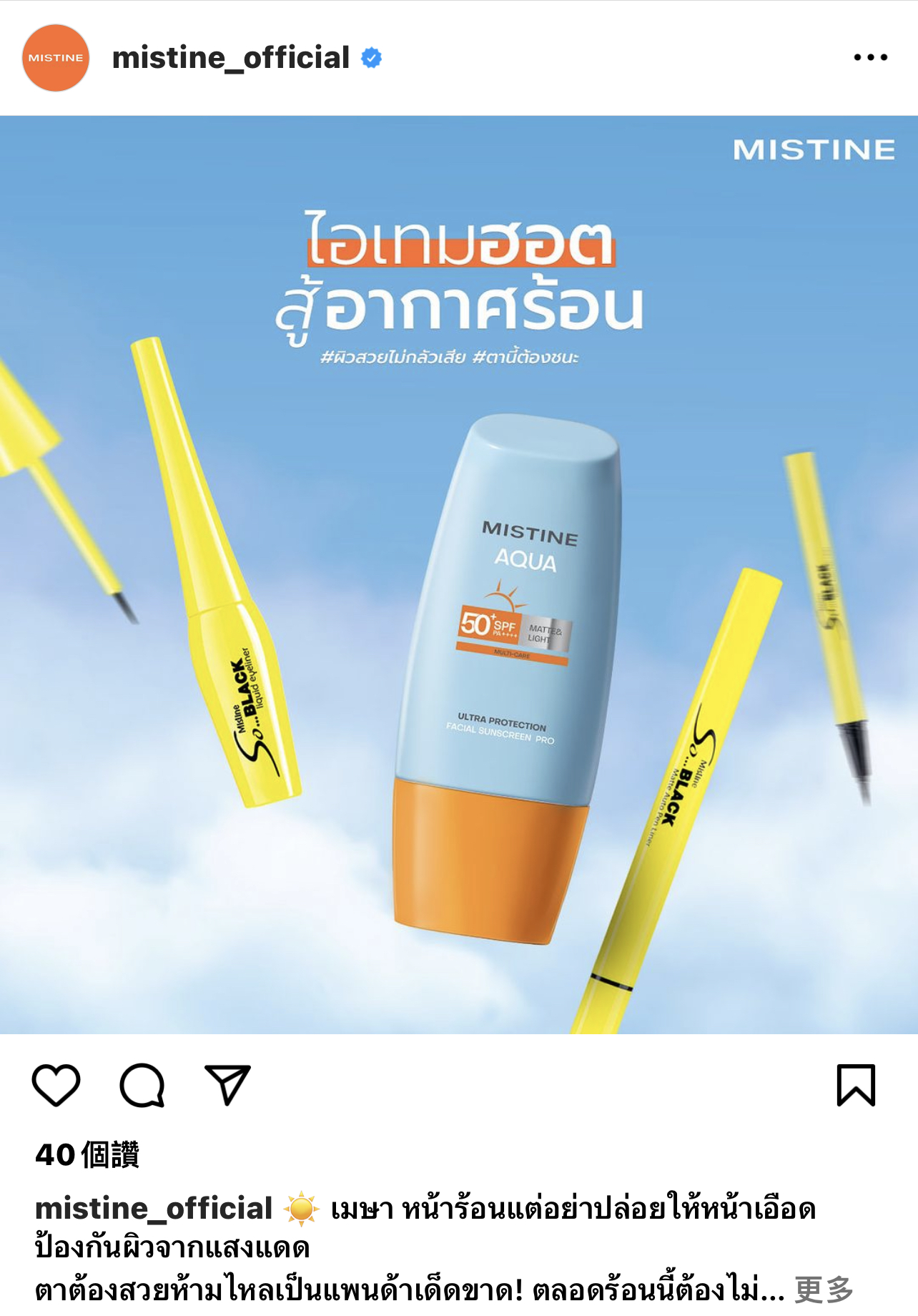Open the mistine_official username in header
This screenshot has width=918, height=1316.
point(230,58)
